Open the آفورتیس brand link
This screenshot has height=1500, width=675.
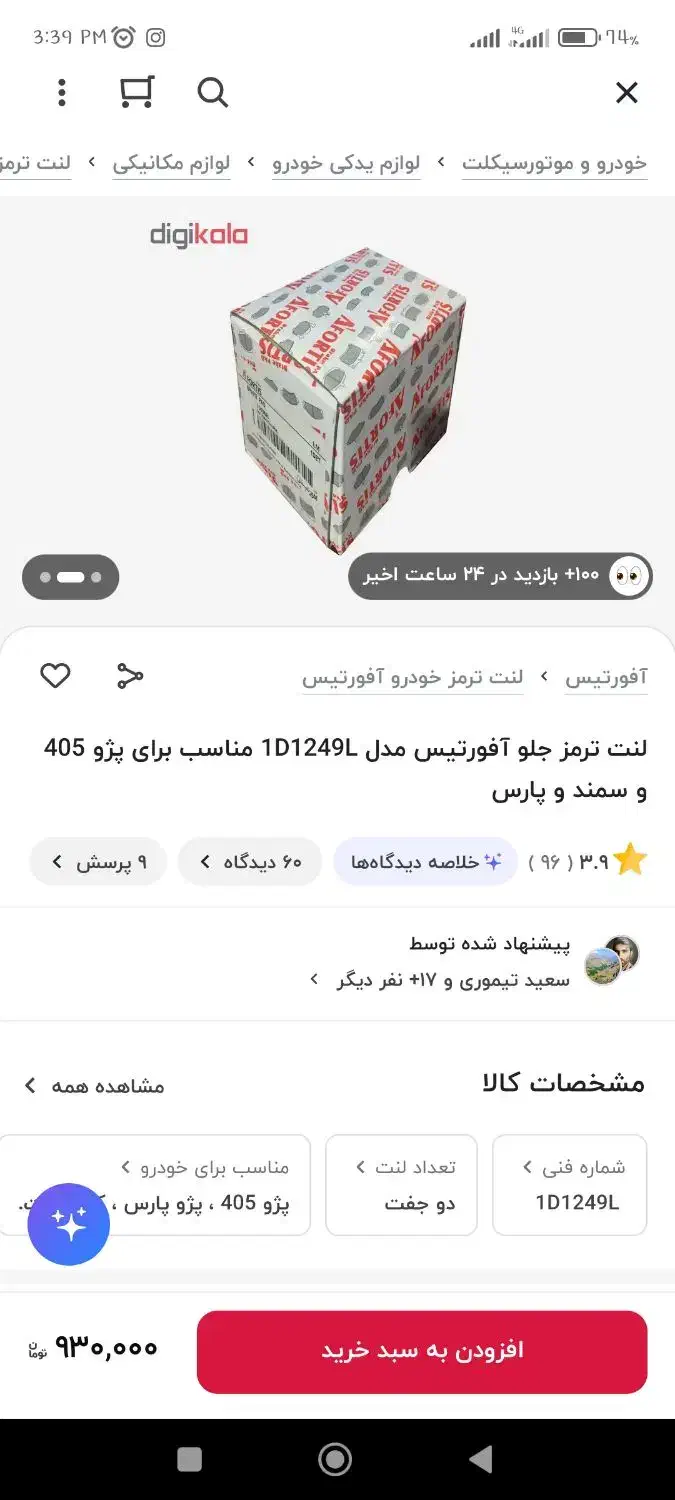click(x=606, y=677)
